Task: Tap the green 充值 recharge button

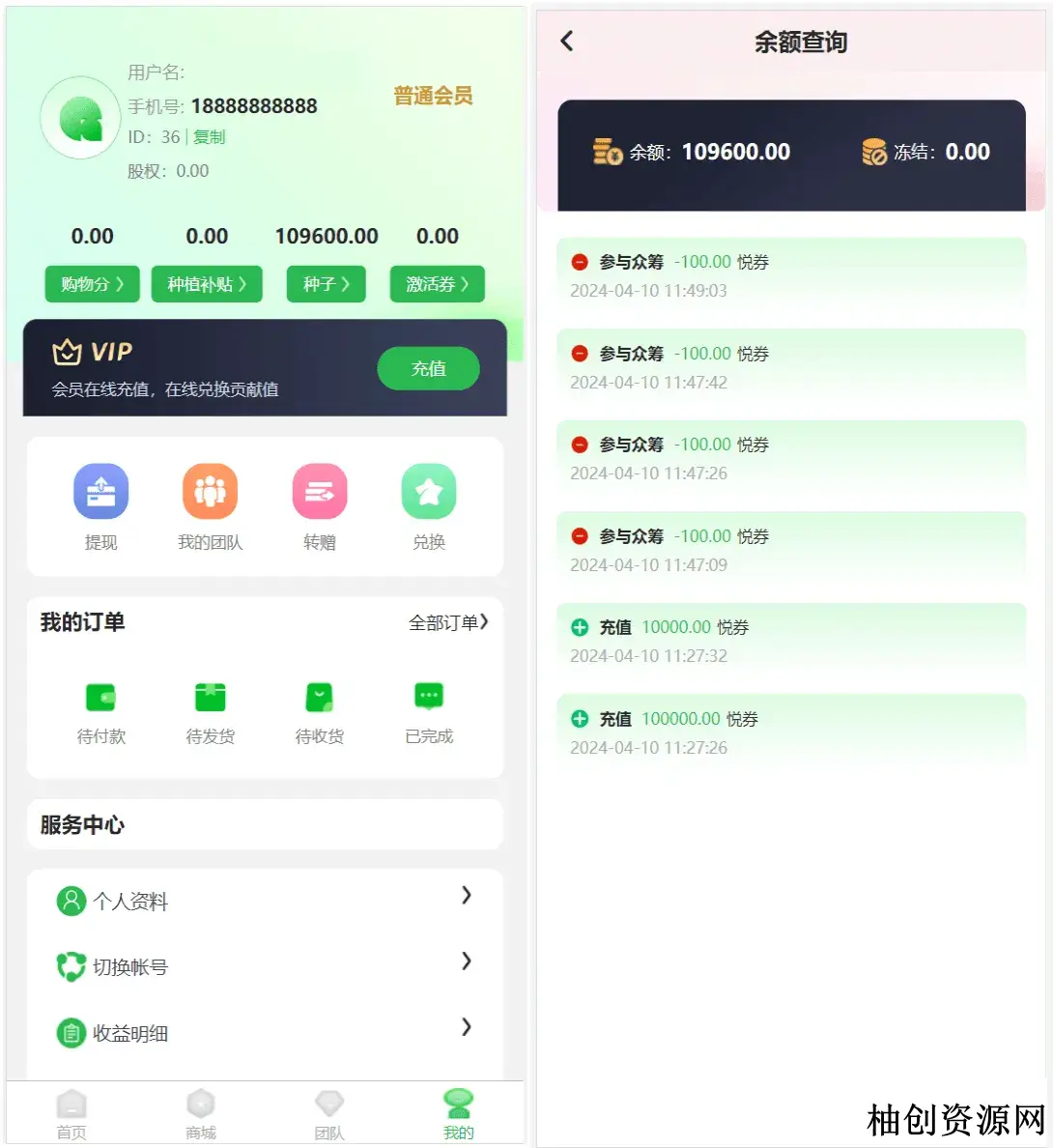Action: pos(428,368)
